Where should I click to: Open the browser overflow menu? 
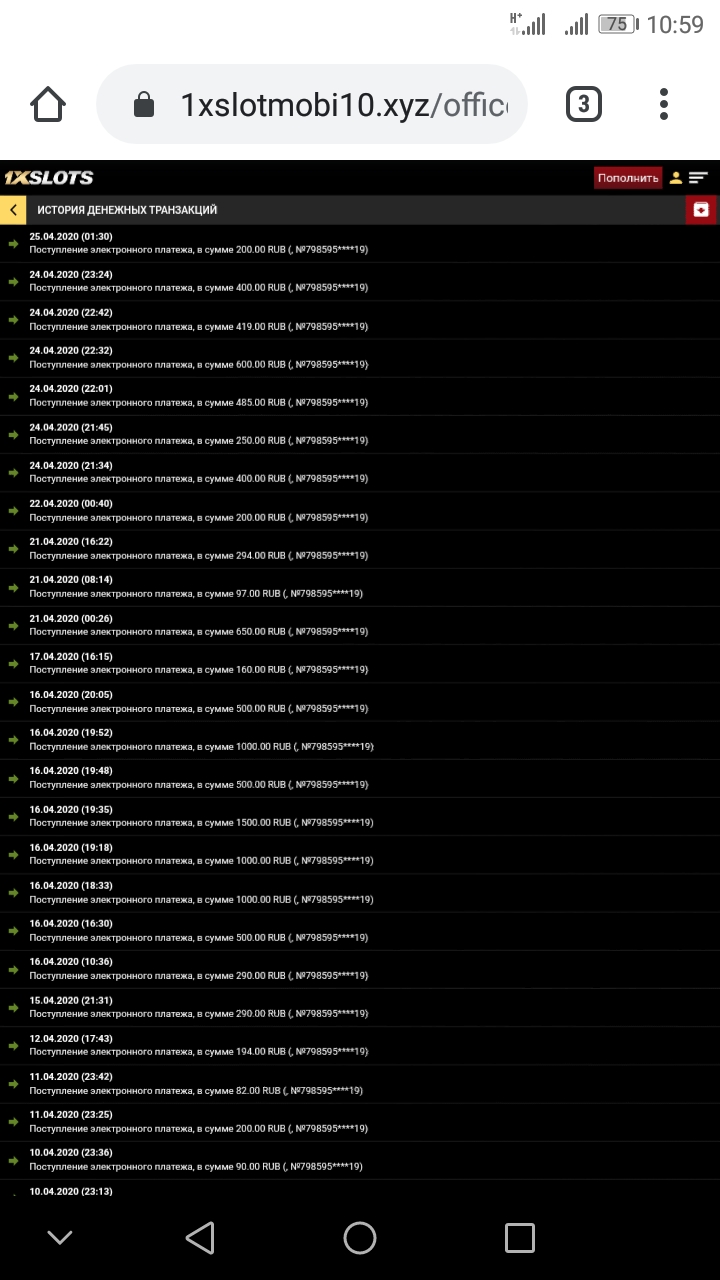(664, 104)
